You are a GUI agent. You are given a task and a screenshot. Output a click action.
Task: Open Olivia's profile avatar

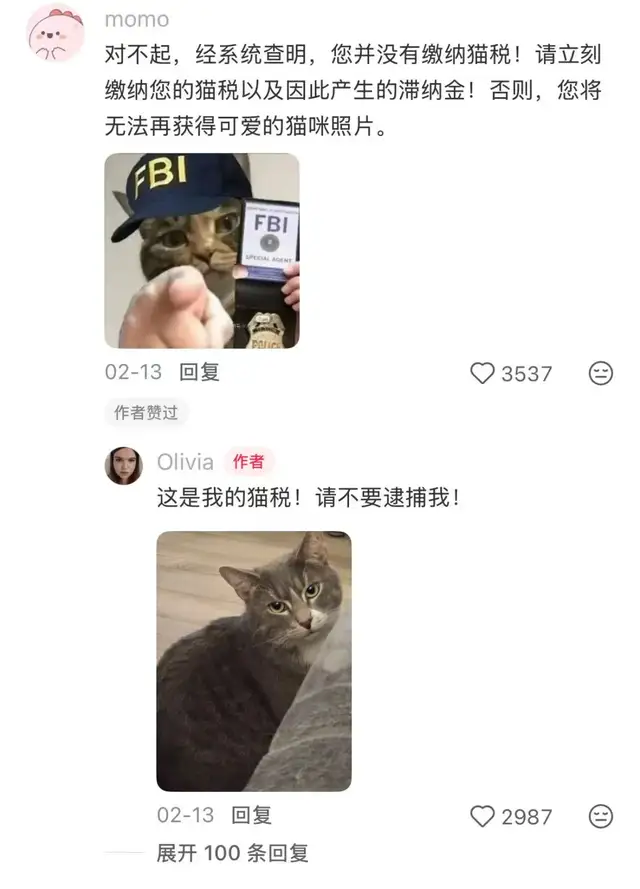click(x=123, y=465)
